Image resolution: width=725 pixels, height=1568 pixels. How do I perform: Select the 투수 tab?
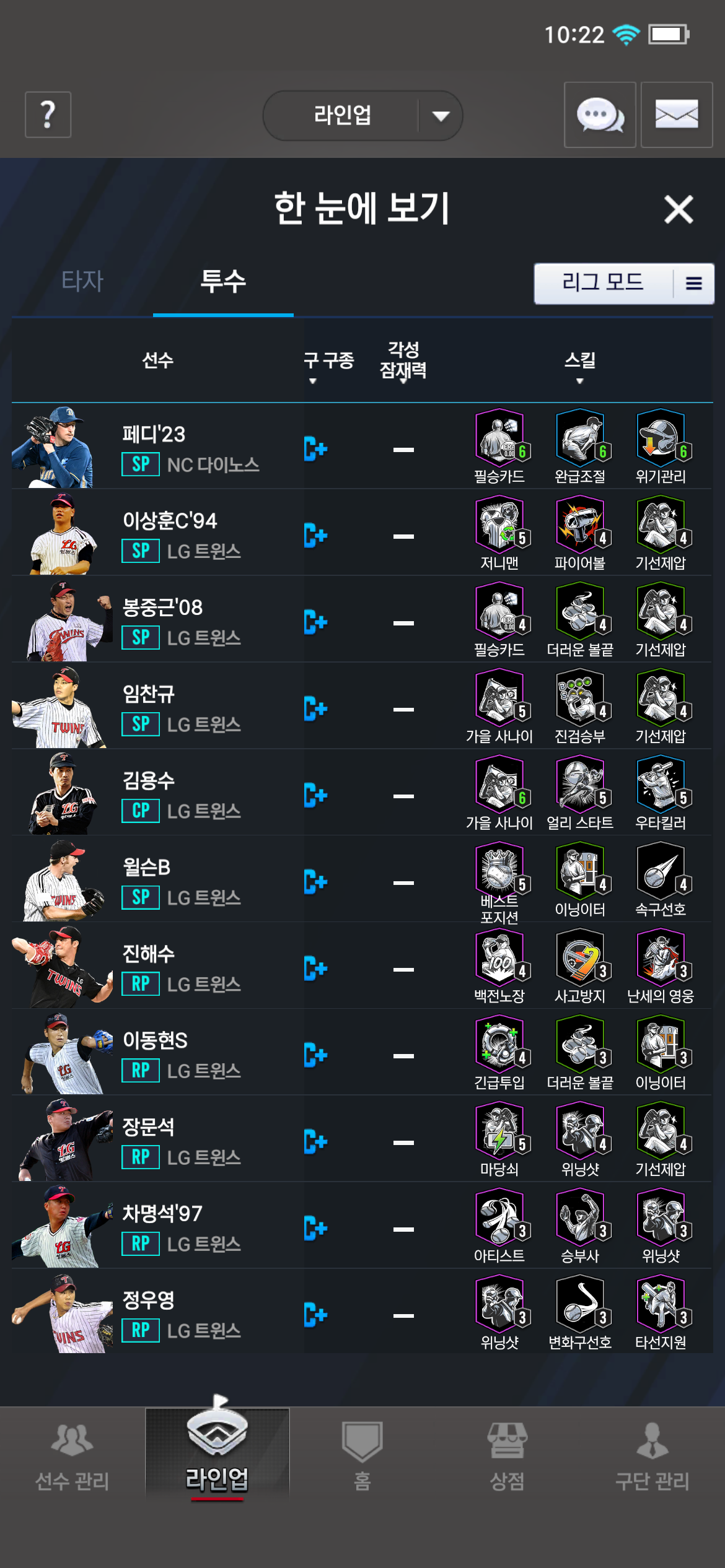point(223,282)
